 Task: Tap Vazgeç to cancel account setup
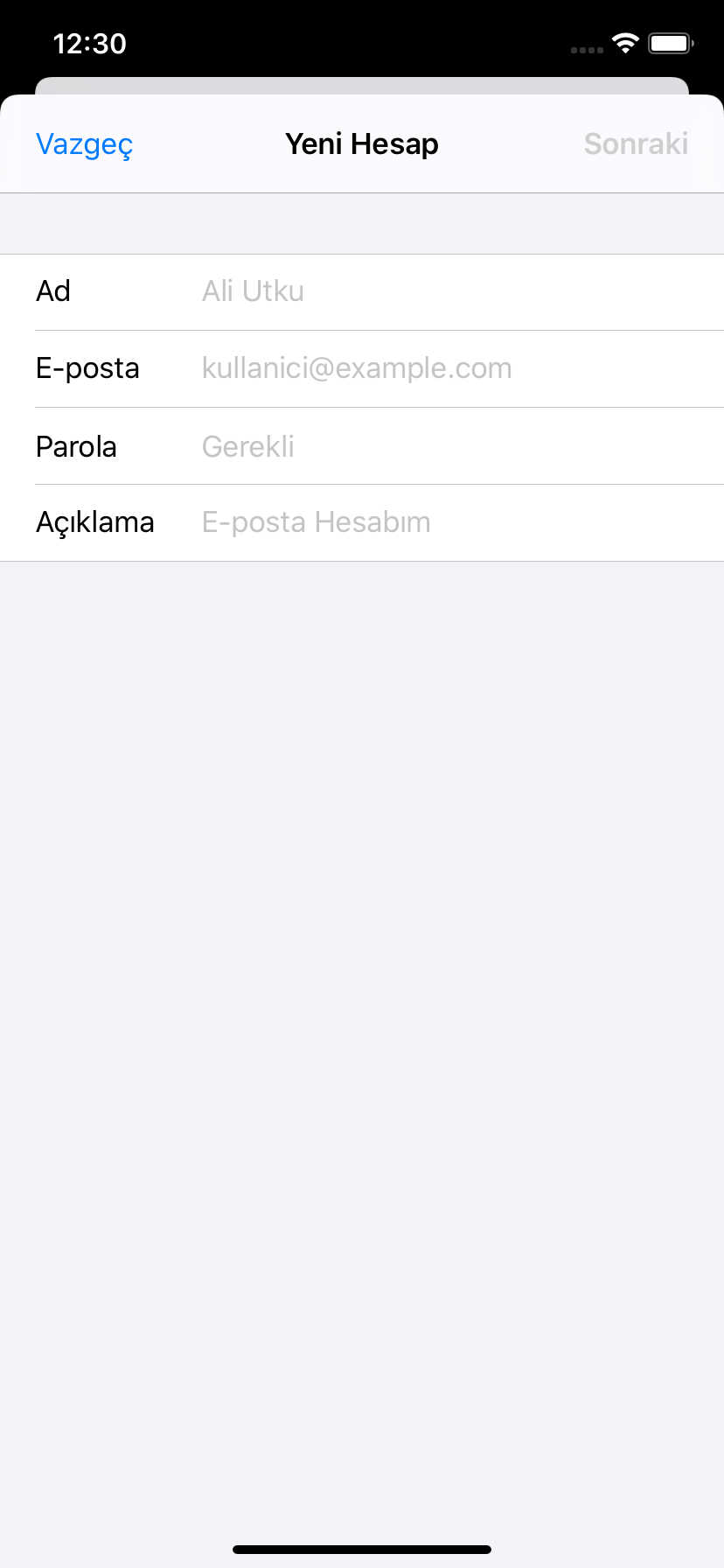pyautogui.click(x=85, y=144)
